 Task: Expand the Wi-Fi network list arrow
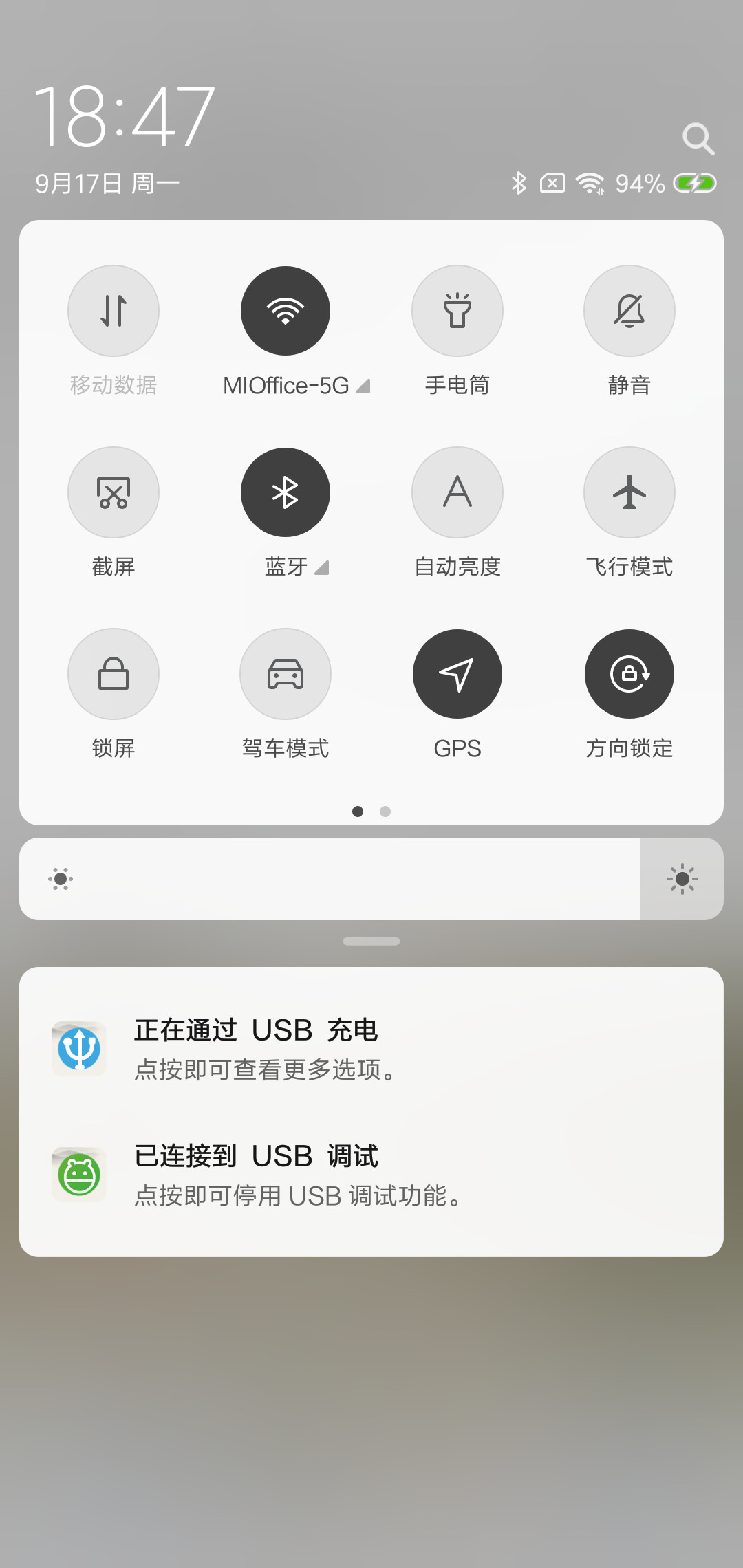pyautogui.click(x=363, y=386)
